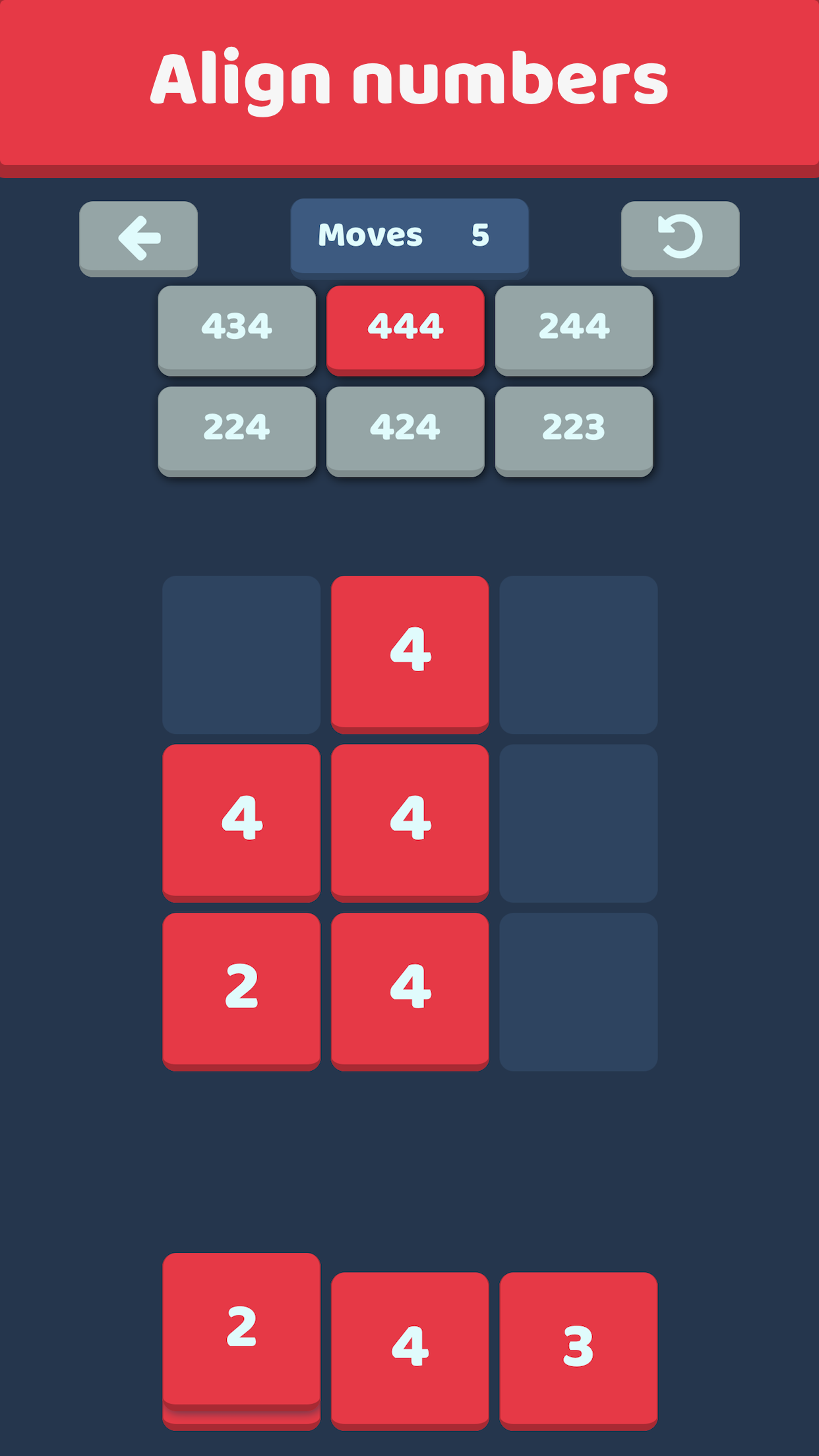Choose the 244 target tile
The image size is (819, 1456).
pyautogui.click(x=574, y=330)
